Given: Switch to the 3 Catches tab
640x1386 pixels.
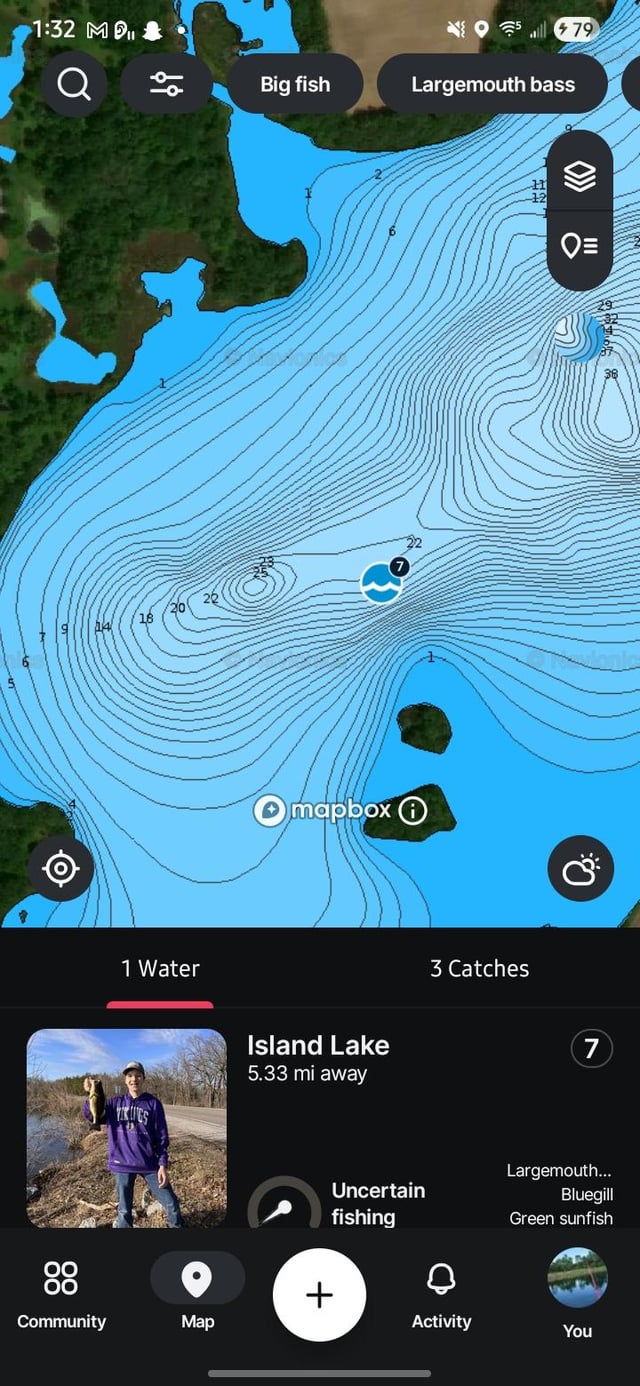Looking at the screenshot, I should pyautogui.click(x=479, y=968).
